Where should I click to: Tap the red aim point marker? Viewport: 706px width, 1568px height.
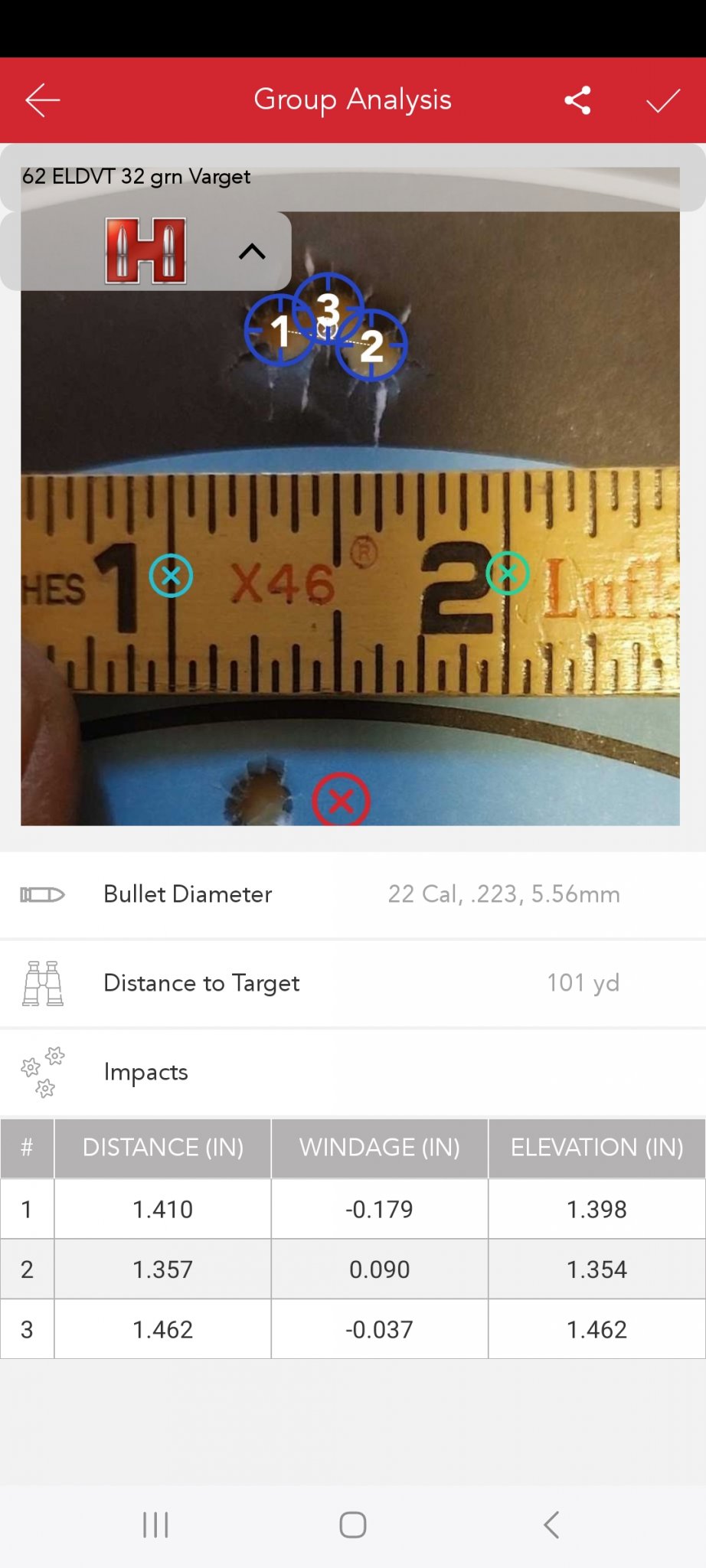341,801
